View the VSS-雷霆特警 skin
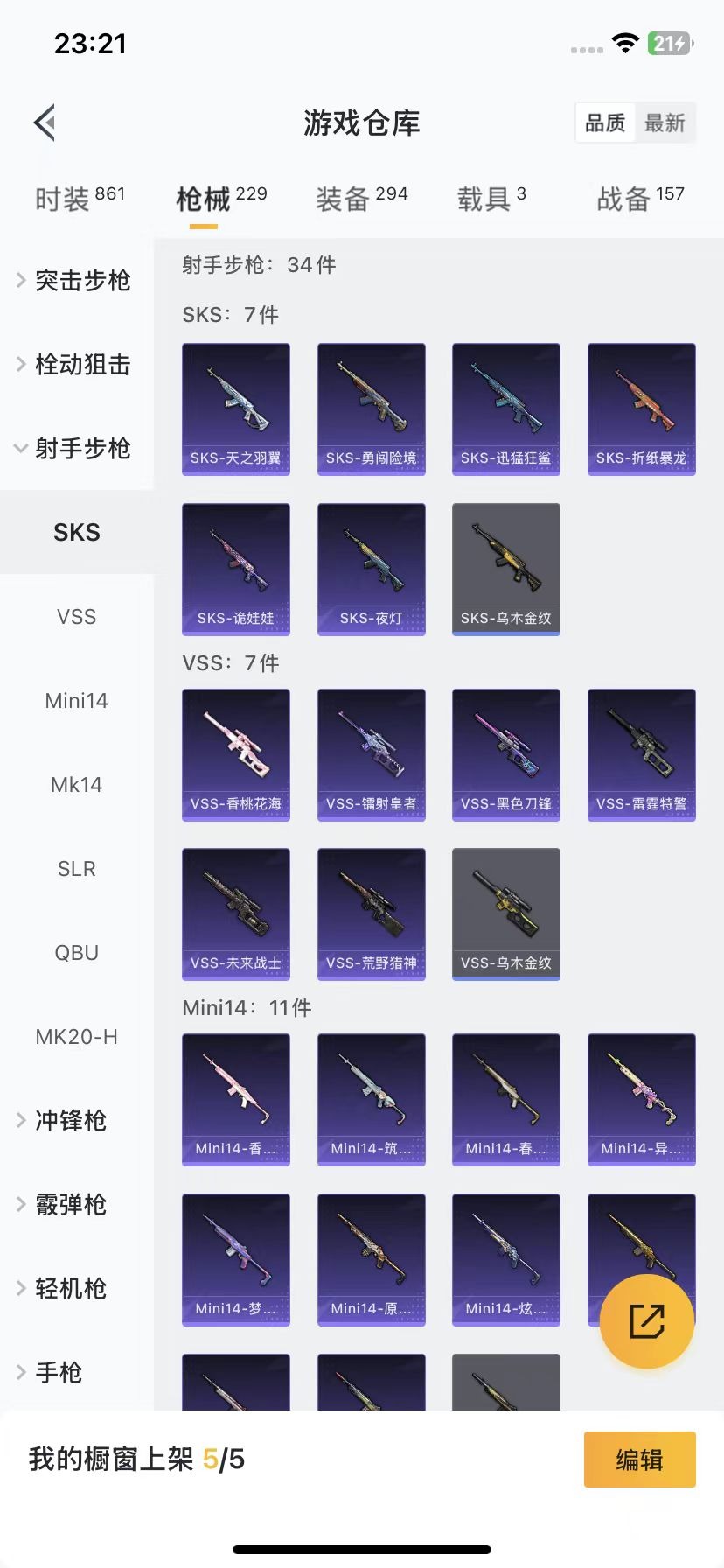 [x=642, y=754]
